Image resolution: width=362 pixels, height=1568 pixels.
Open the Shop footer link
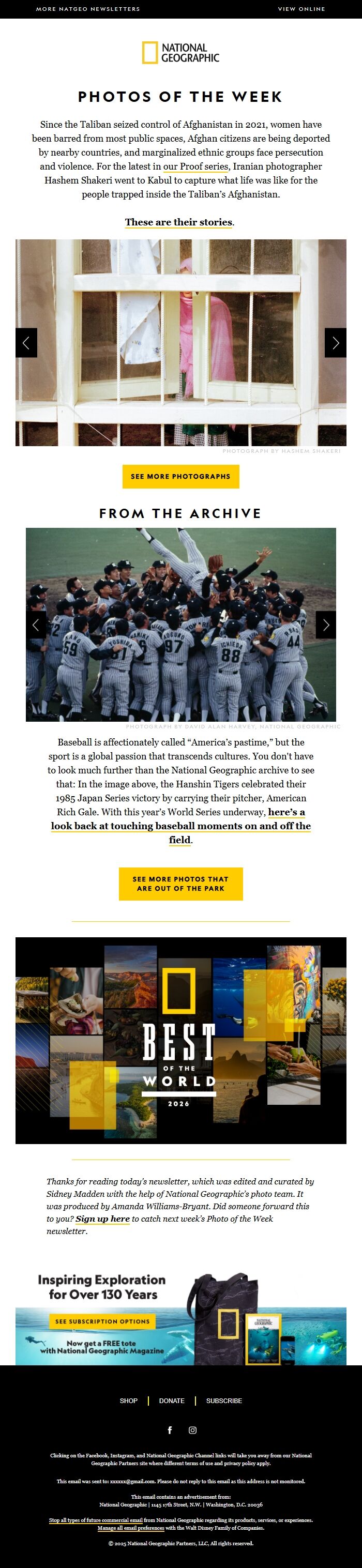point(128,1400)
